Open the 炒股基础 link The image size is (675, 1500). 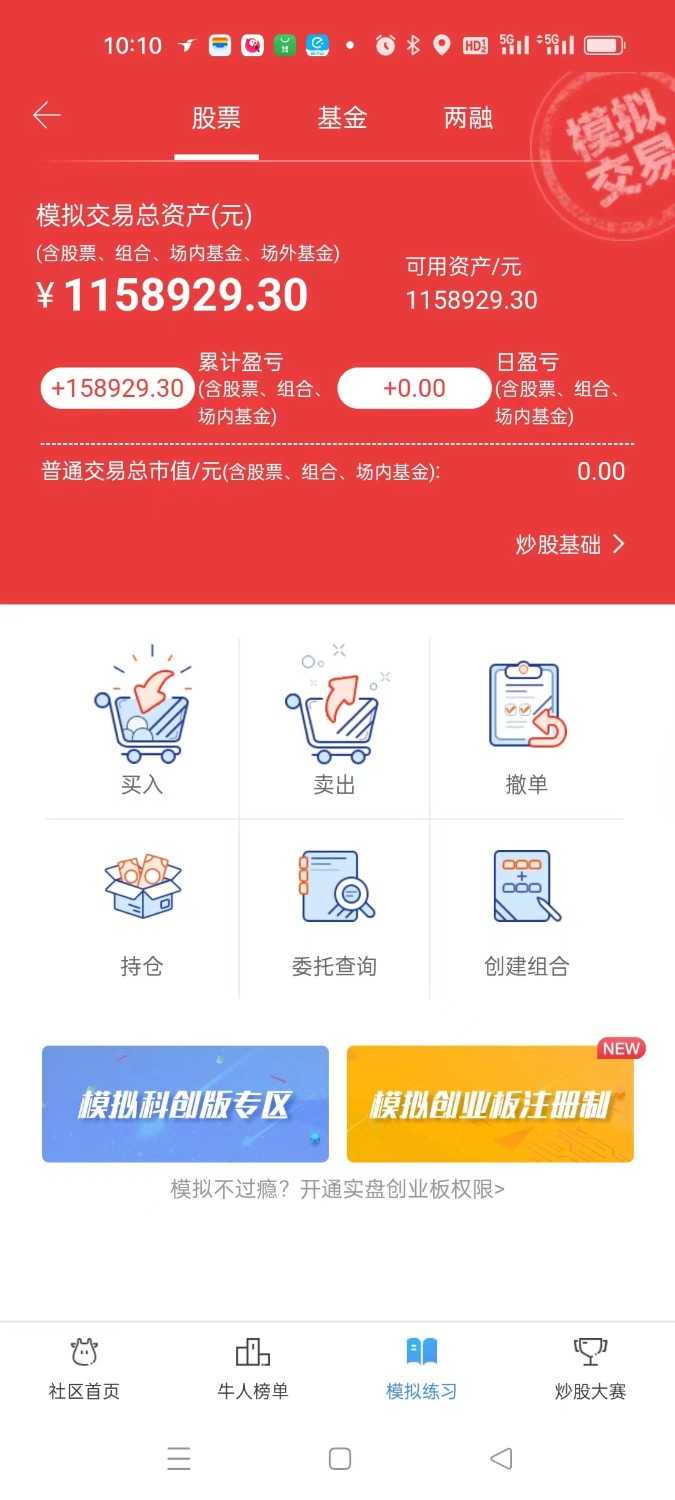[570, 544]
